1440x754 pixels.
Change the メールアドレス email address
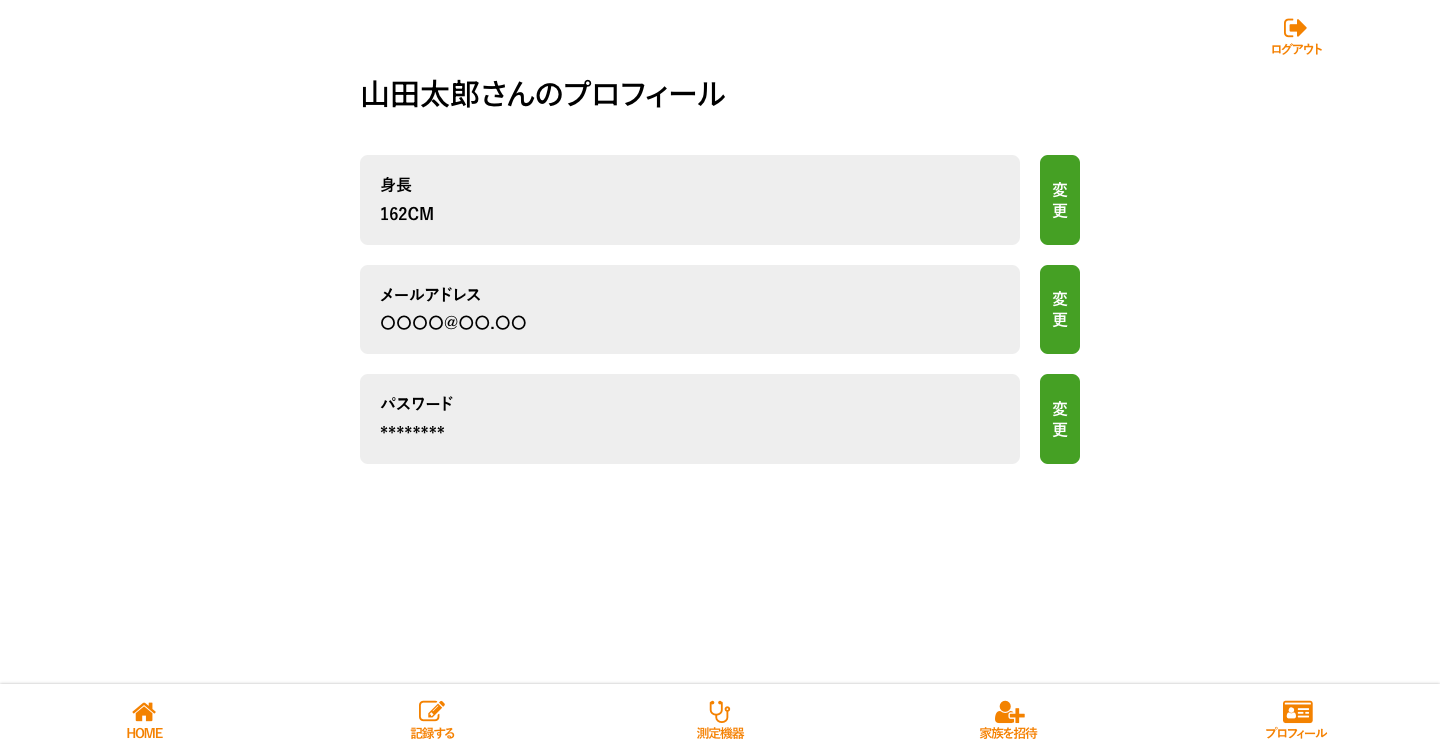coord(1059,309)
